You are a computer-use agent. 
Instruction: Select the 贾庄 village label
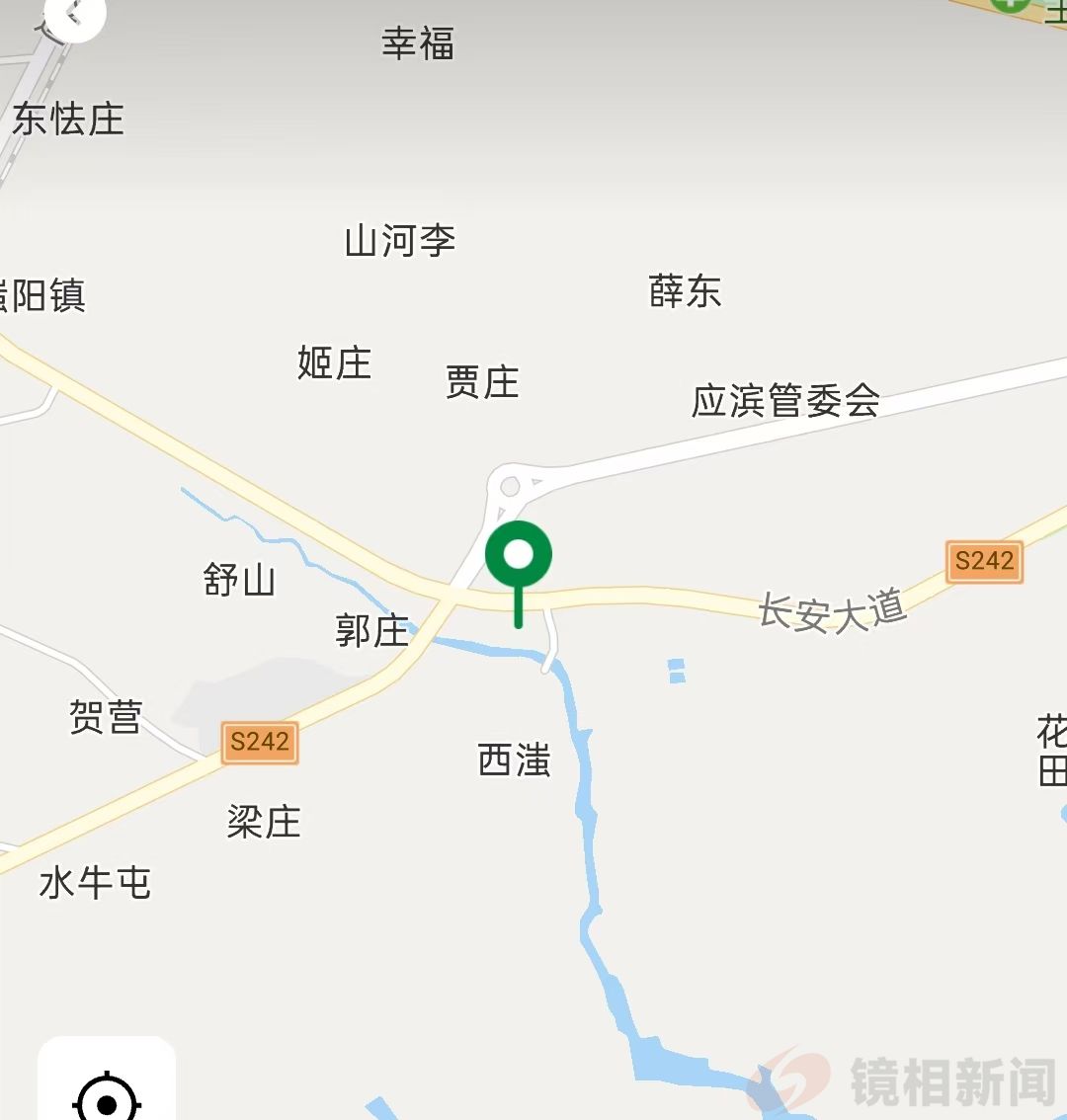click(x=480, y=383)
